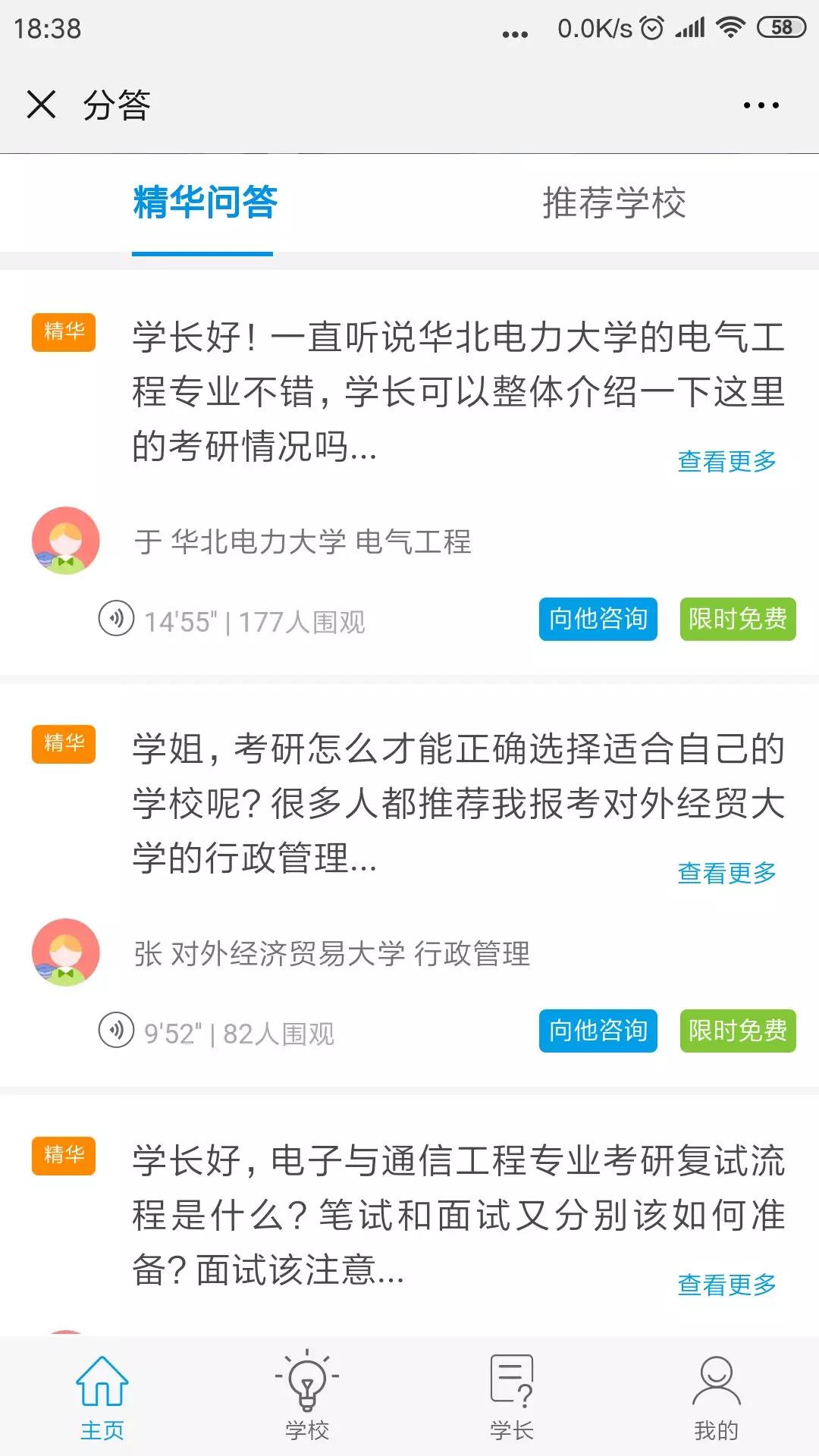
Task: Consult the 对外经济贸易大学 行政管理 senior
Action: click(x=598, y=1031)
